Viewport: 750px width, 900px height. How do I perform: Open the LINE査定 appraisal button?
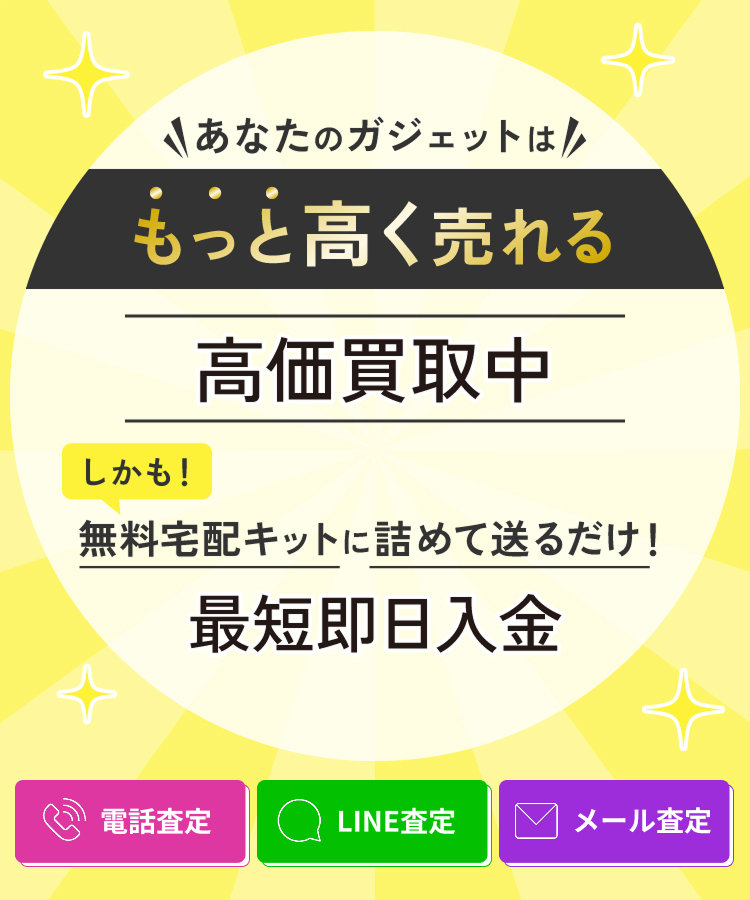(372, 822)
